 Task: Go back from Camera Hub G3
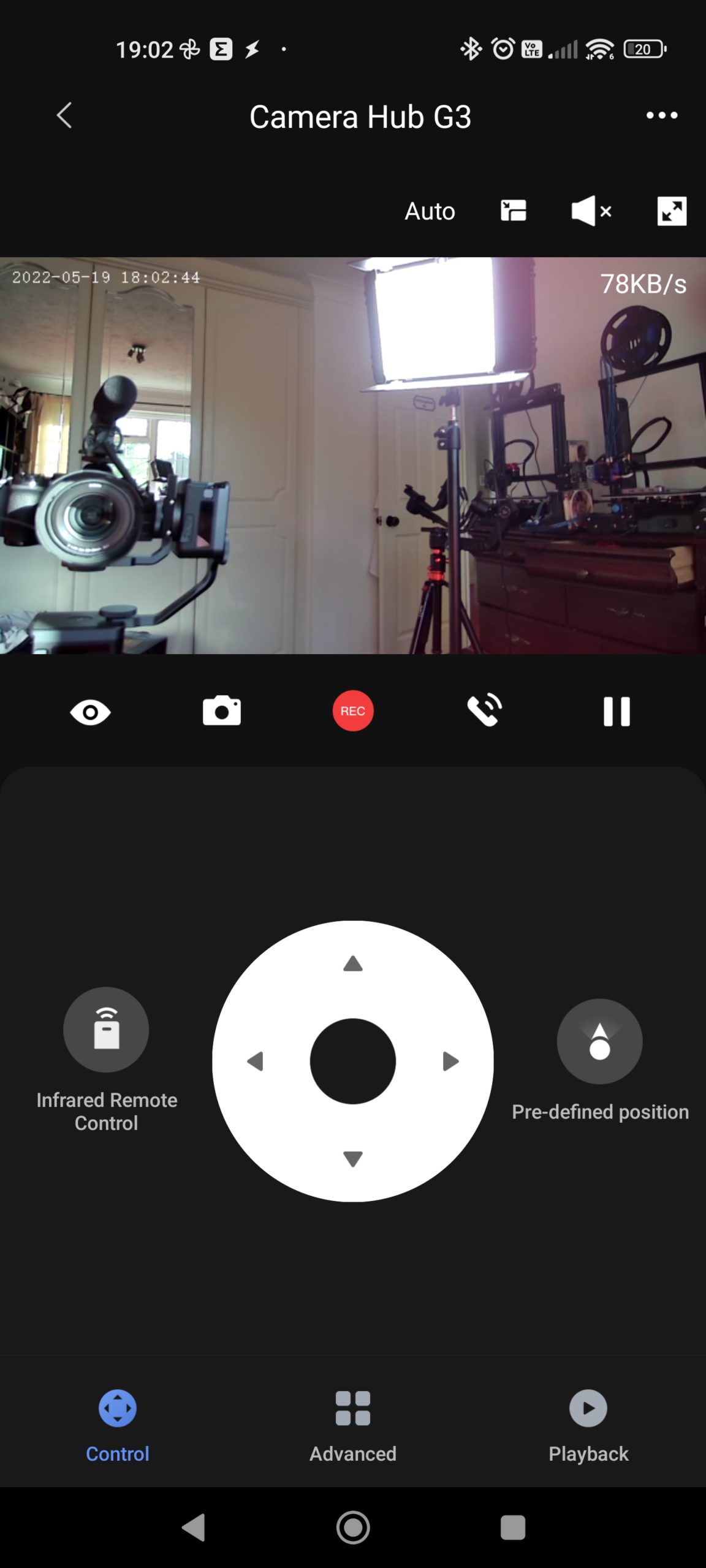(x=64, y=115)
